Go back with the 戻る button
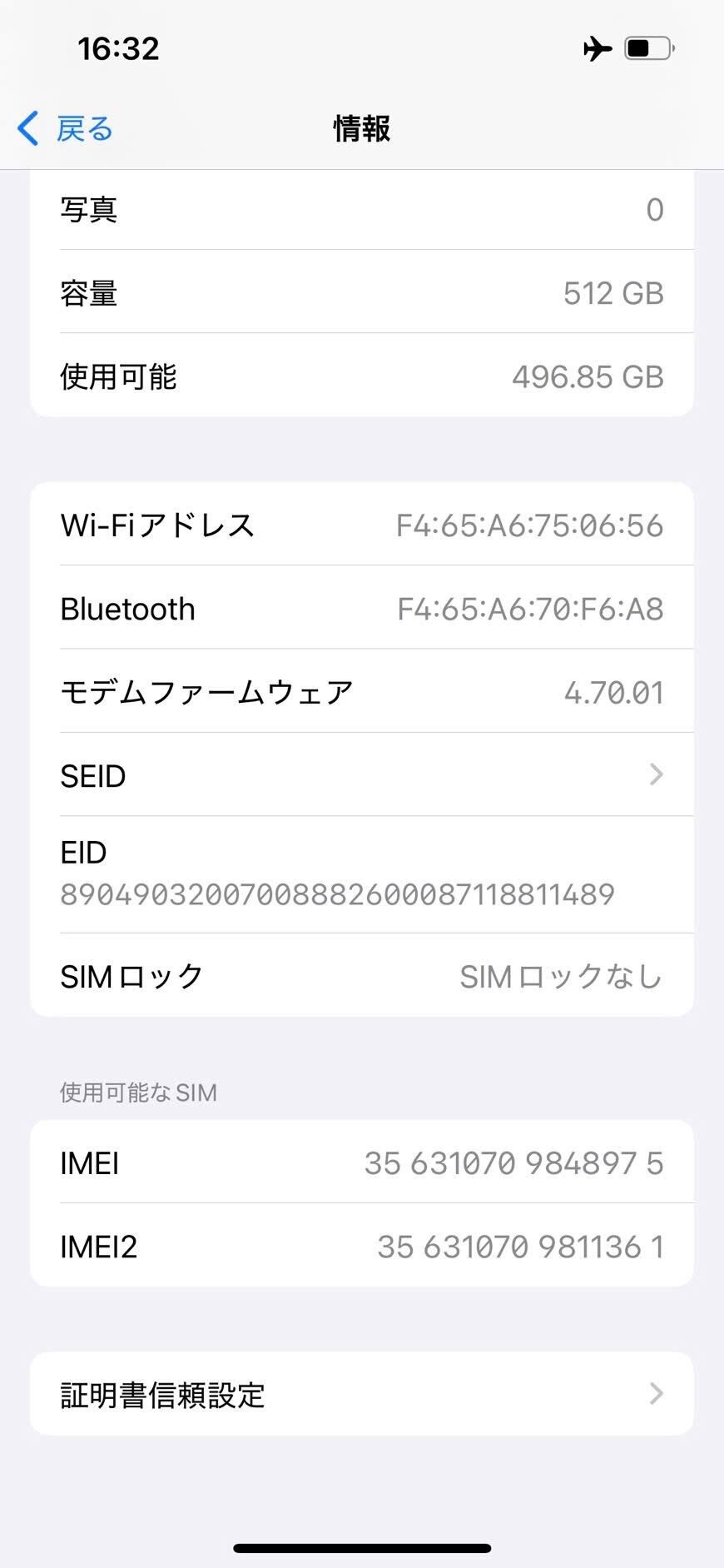 67,129
